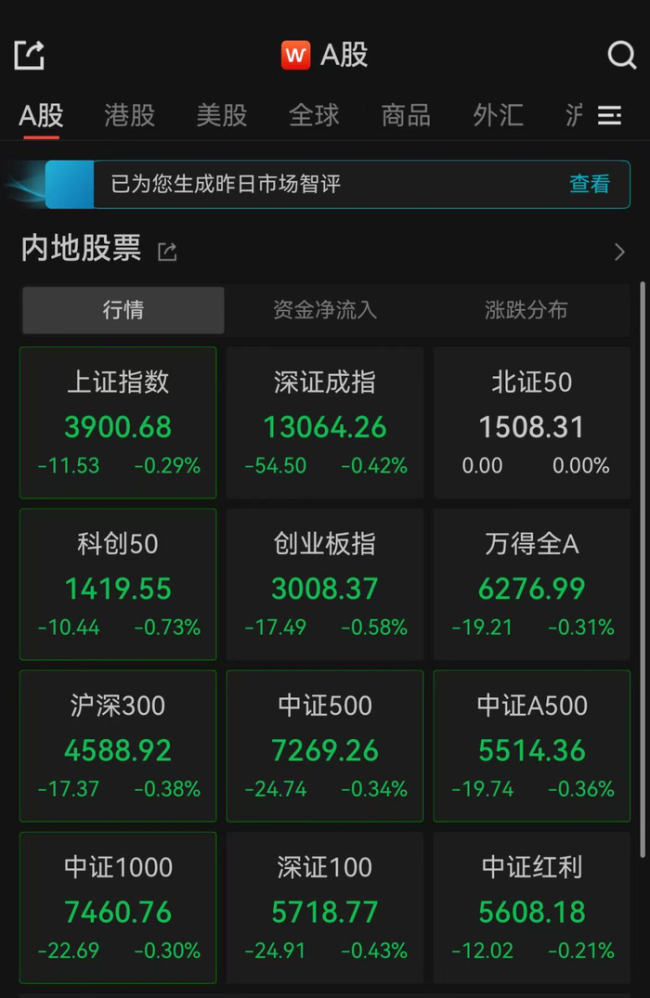The width and height of the screenshot is (650, 998).
Task: Open the search magnifier
Action: 621,55
